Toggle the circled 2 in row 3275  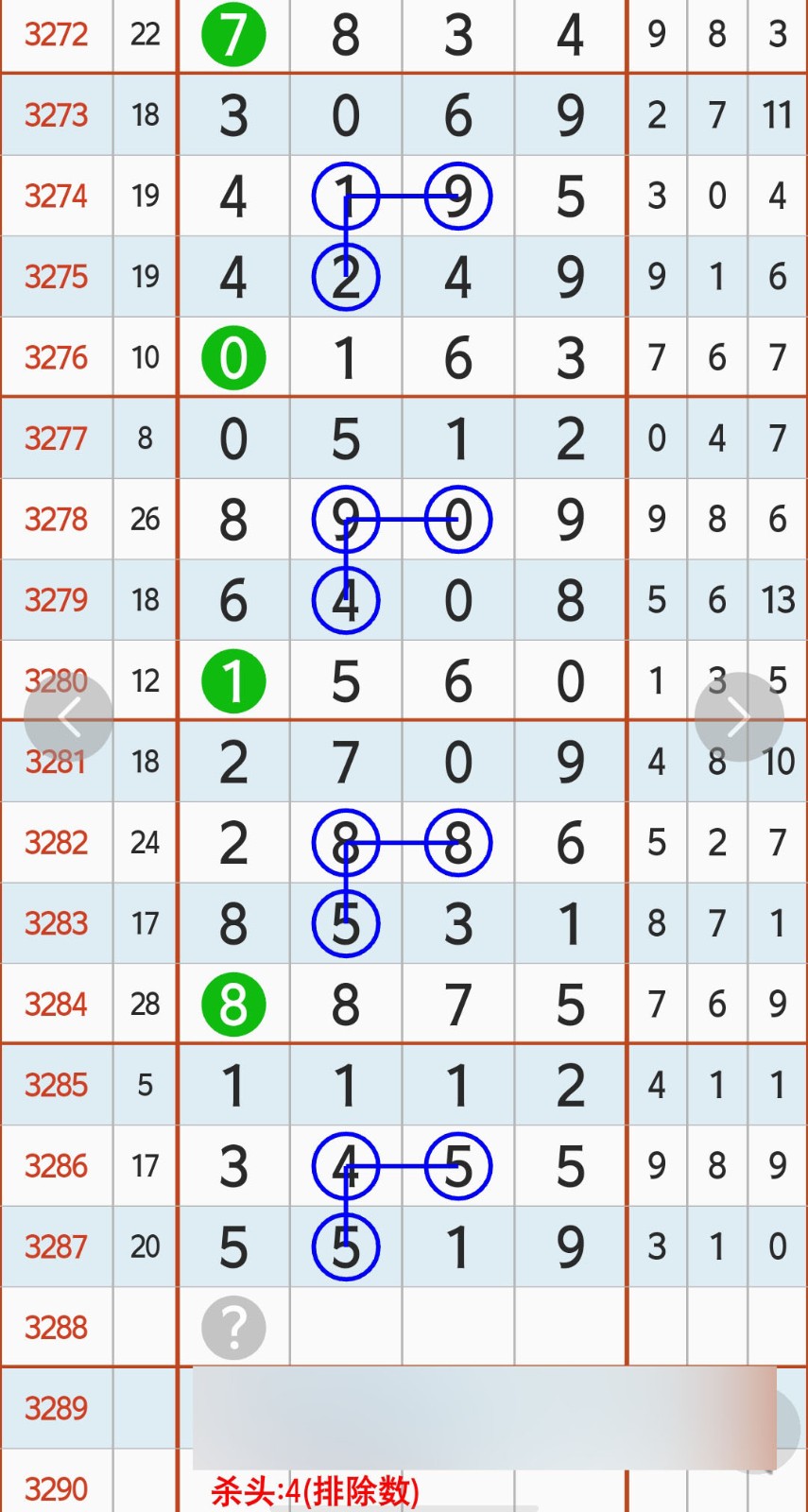coord(346,277)
